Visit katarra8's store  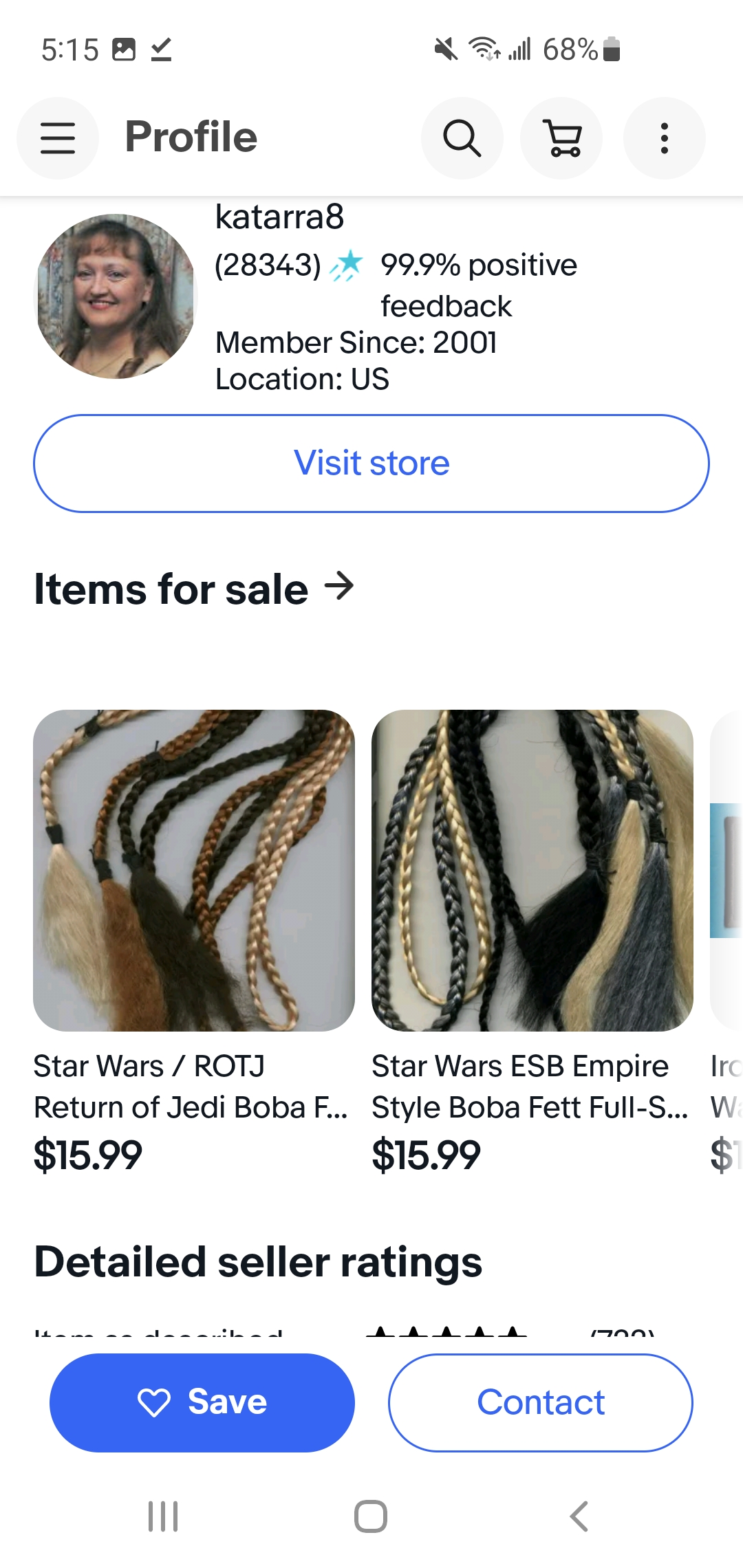pos(371,463)
